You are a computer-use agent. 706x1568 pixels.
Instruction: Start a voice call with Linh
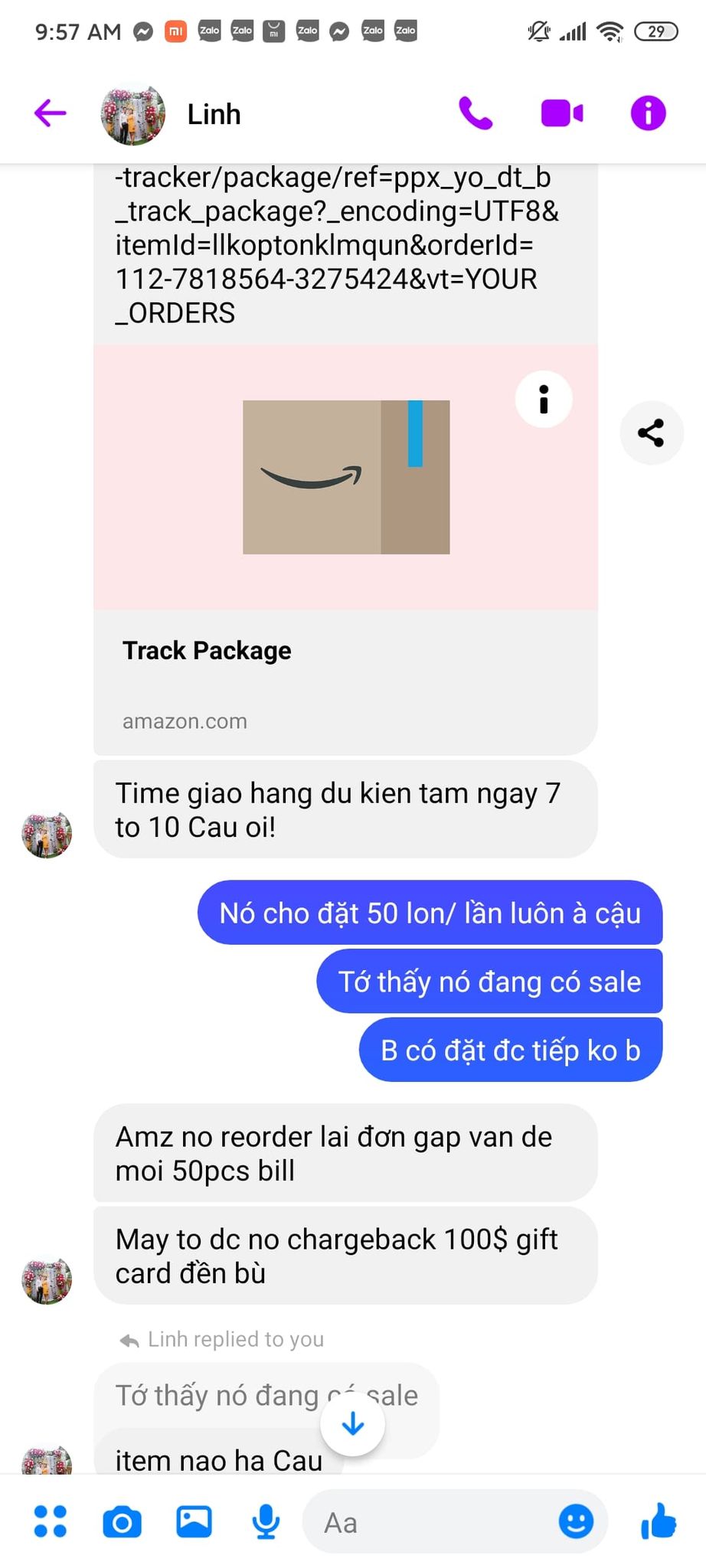point(476,113)
